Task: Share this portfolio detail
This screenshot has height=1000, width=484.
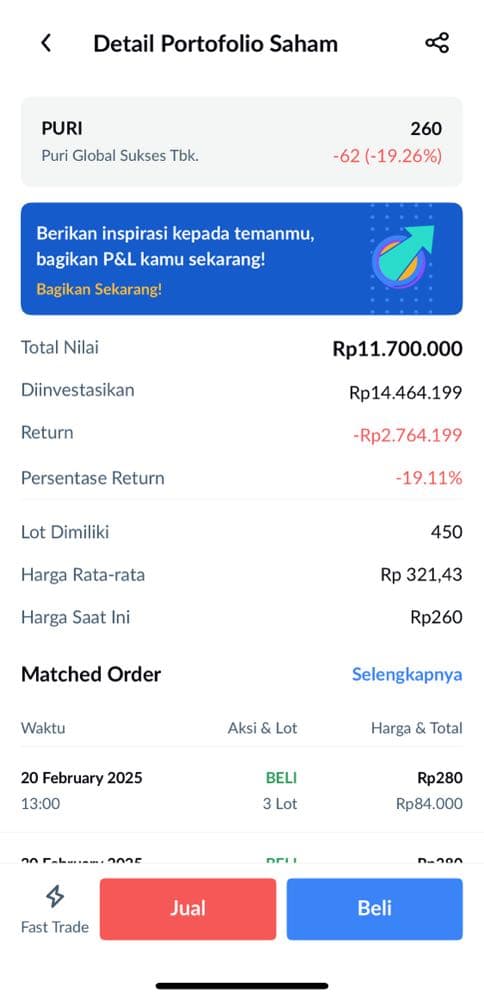Action: 437,43
